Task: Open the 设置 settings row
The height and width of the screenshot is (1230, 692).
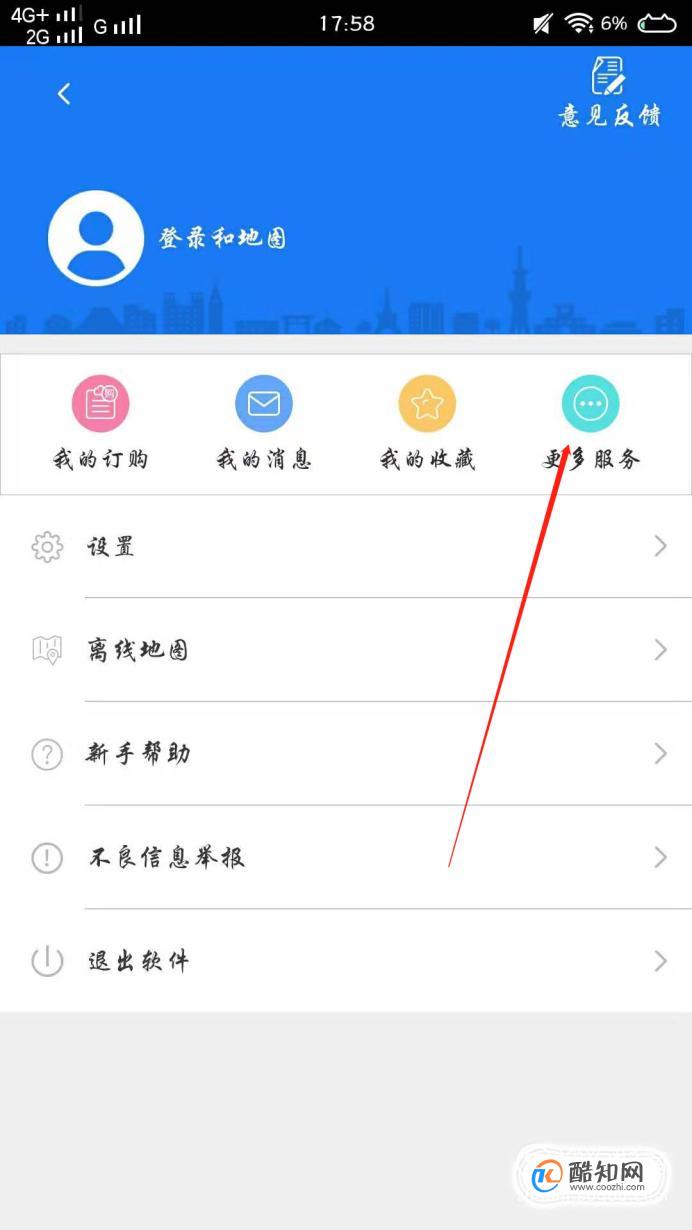Action: [x=346, y=546]
